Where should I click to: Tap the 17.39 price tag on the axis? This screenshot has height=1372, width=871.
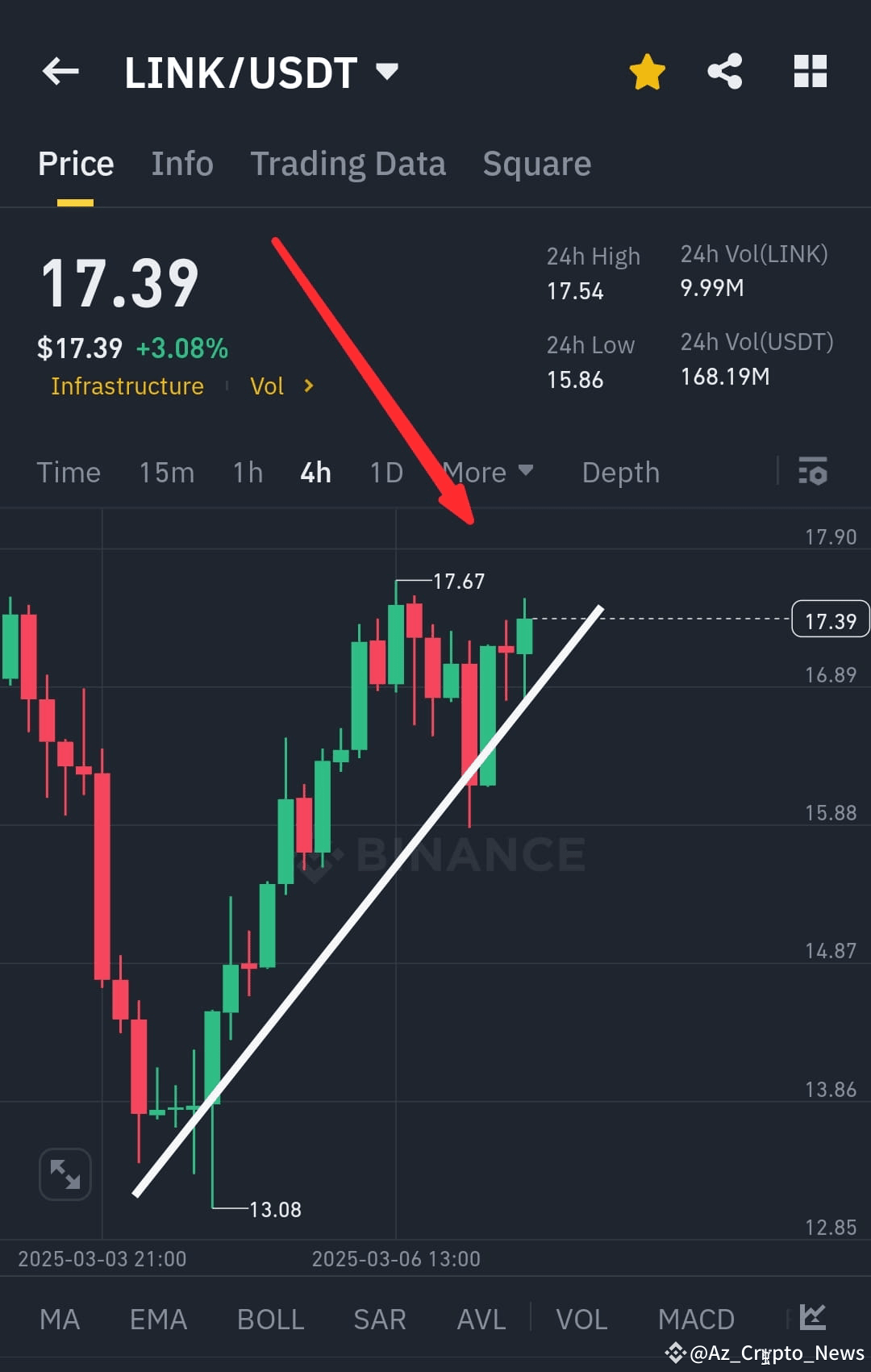pyautogui.click(x=829, y=619)
